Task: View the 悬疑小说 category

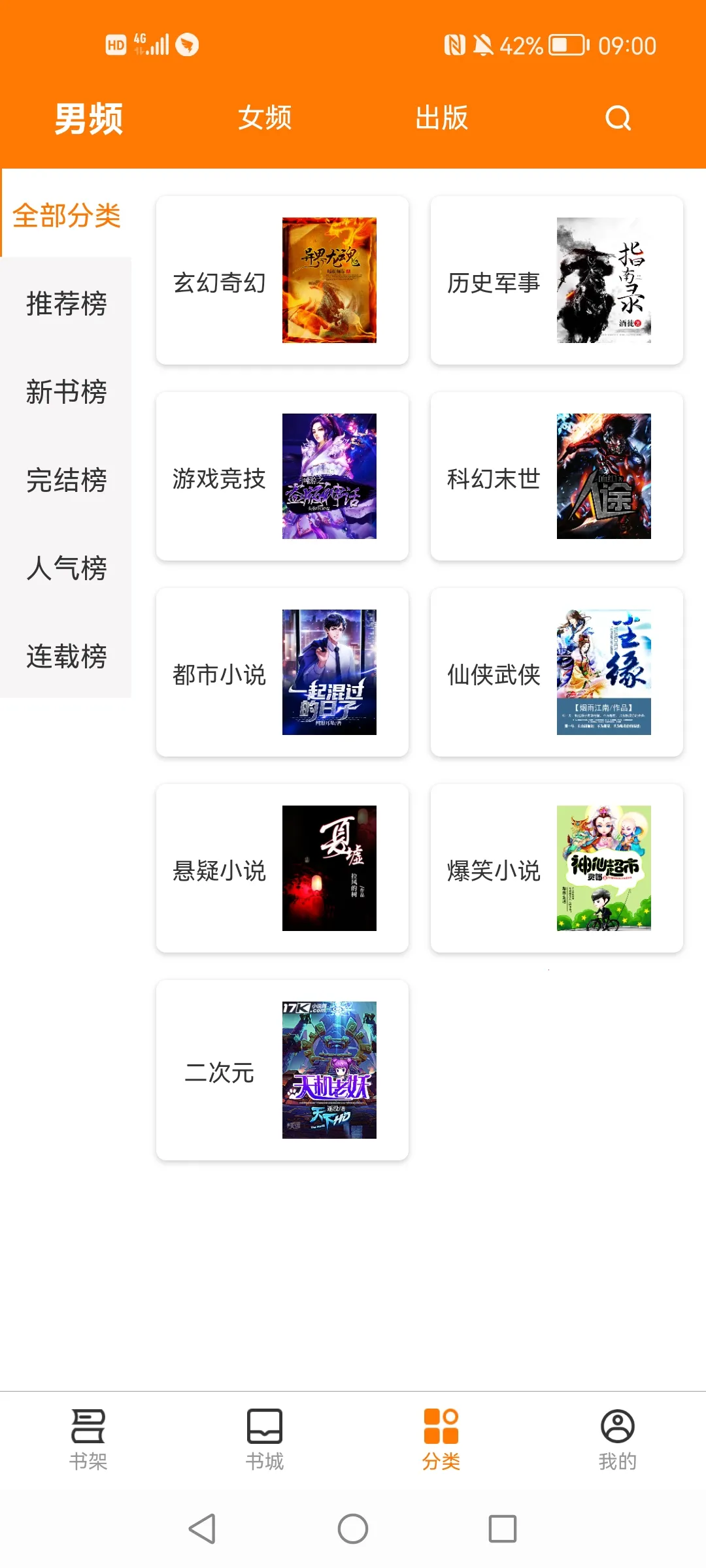Action: tap(282, 868)
